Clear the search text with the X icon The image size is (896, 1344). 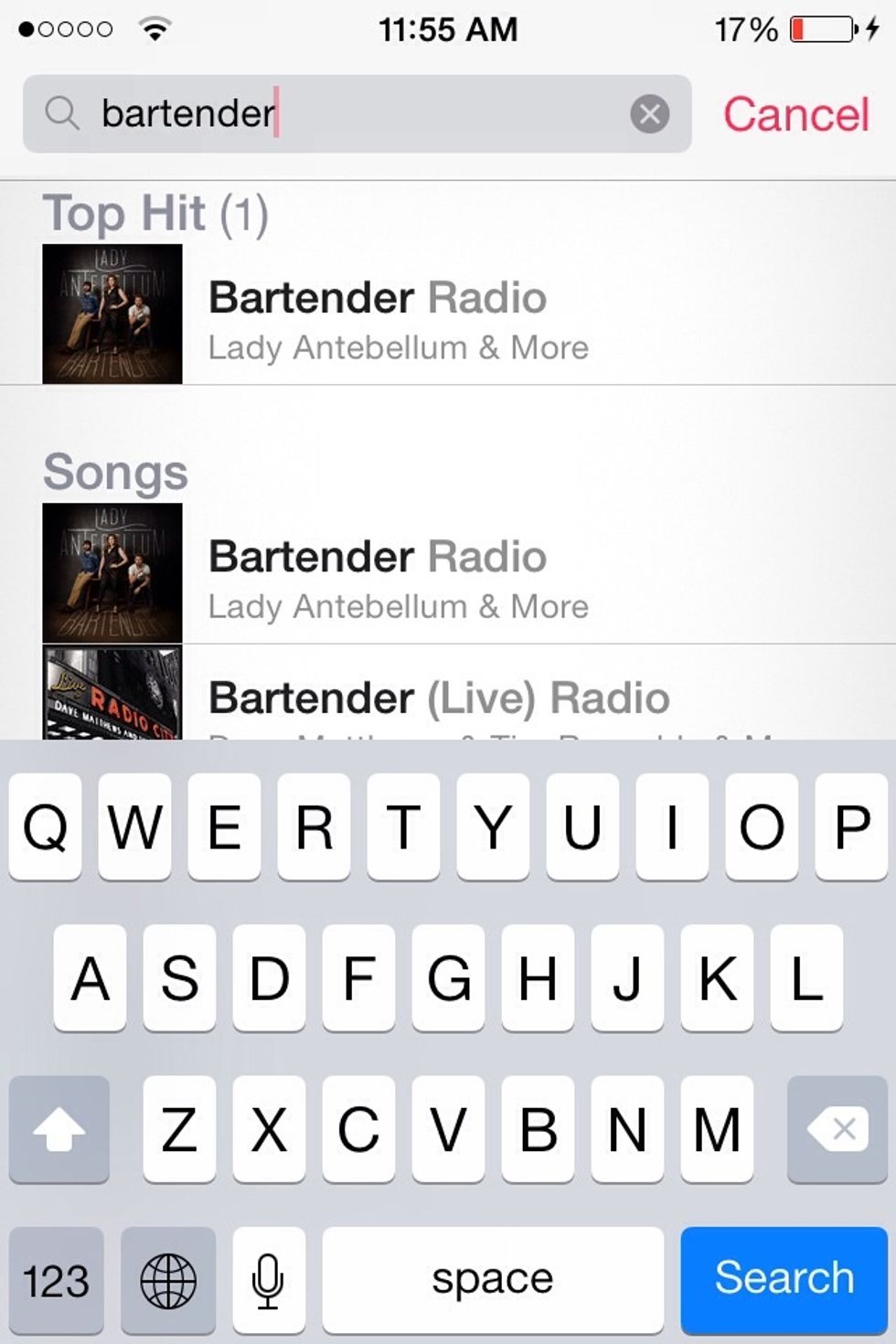(x=649, y=114)
